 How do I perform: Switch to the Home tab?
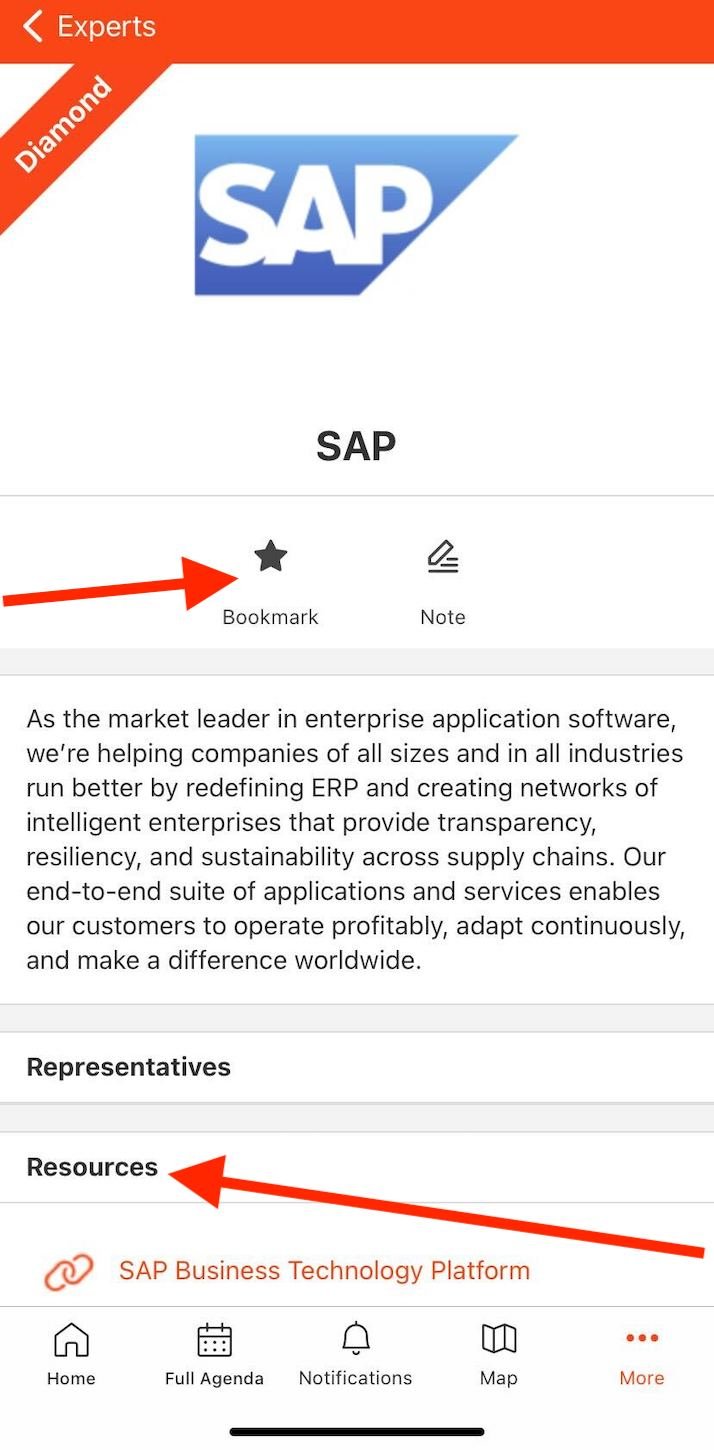71,1354
